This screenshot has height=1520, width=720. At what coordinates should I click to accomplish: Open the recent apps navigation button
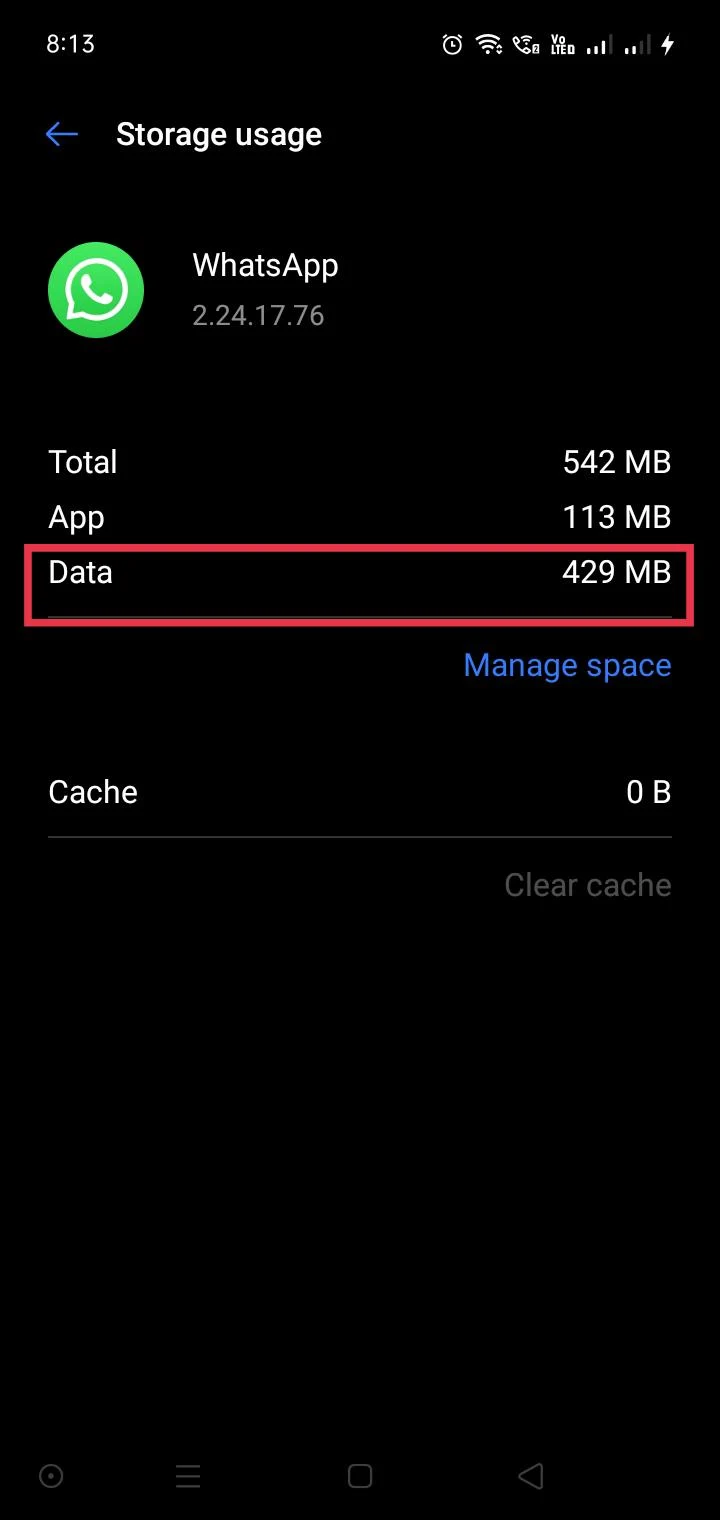[188, 1476]
